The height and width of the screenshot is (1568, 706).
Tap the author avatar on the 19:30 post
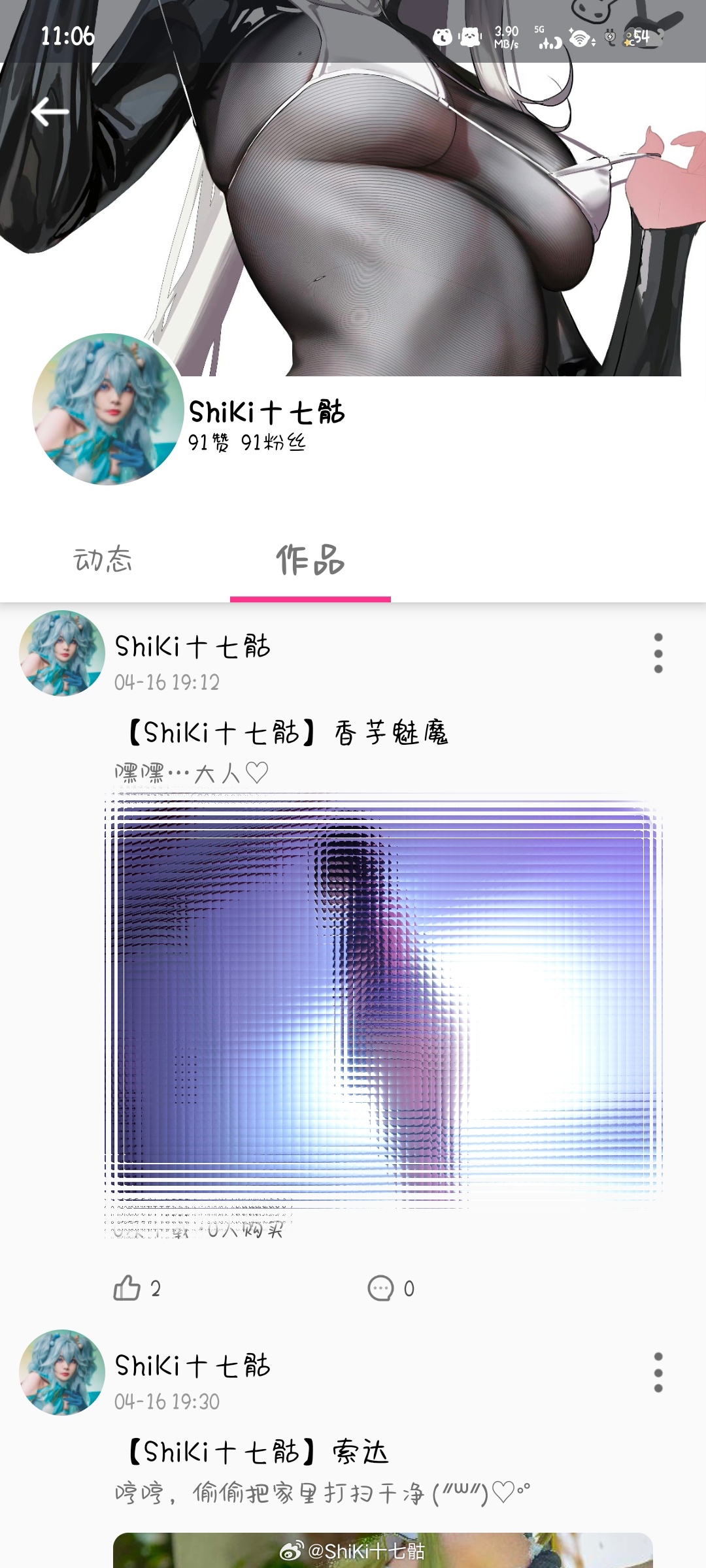[62, 1372]
